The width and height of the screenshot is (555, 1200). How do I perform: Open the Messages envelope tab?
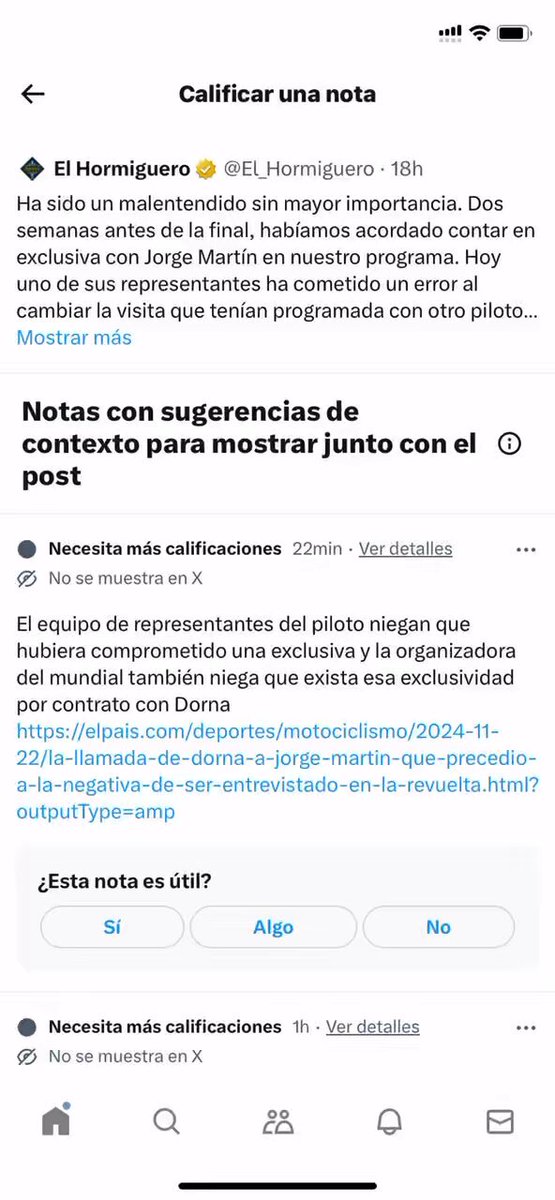pos(500,1122)
